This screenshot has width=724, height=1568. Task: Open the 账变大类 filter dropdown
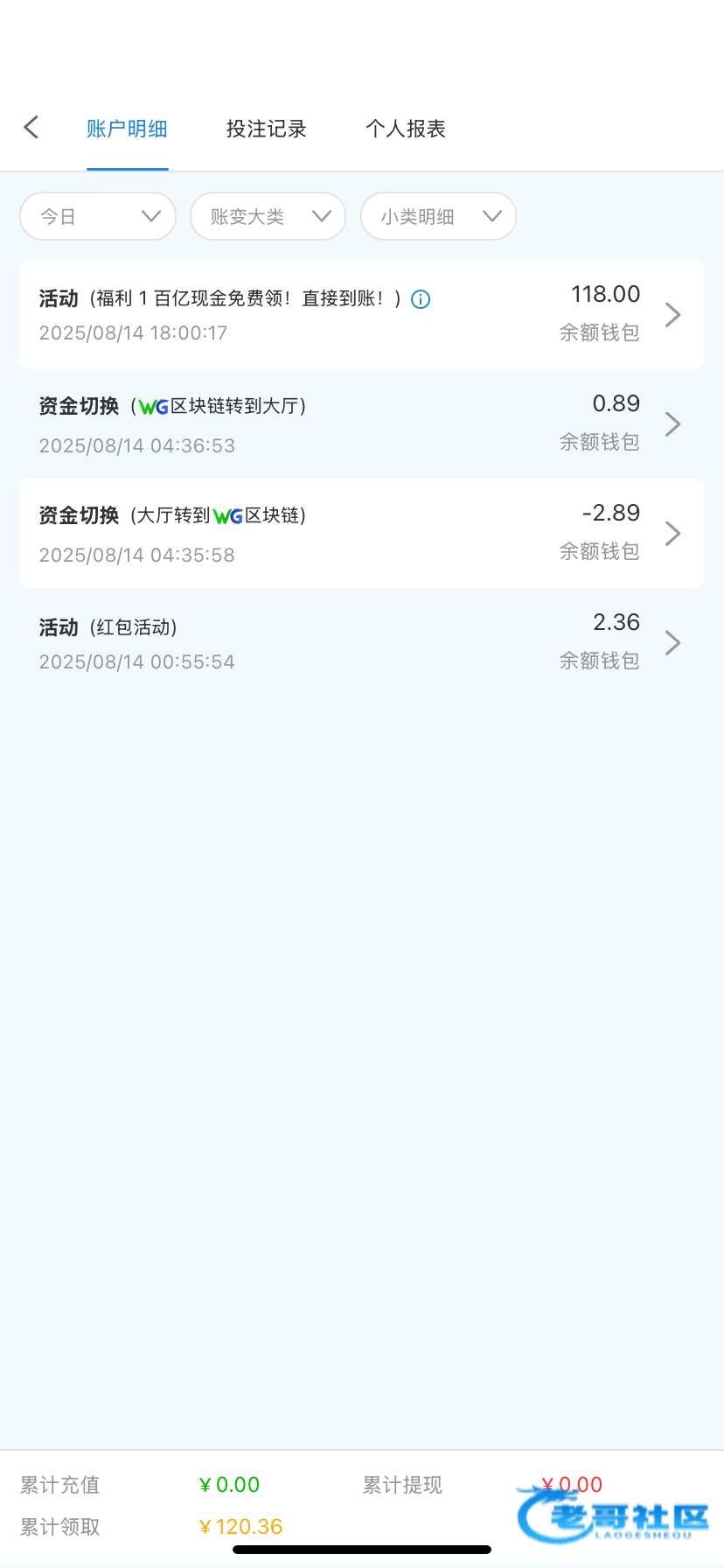tap(268, 216)
